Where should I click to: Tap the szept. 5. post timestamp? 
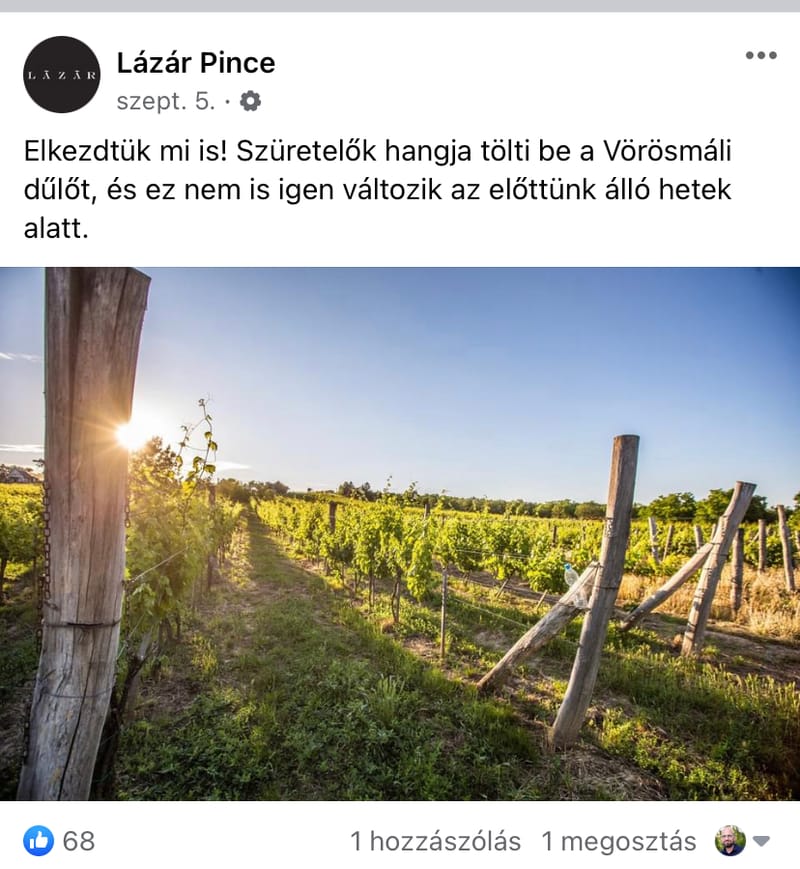164,101
